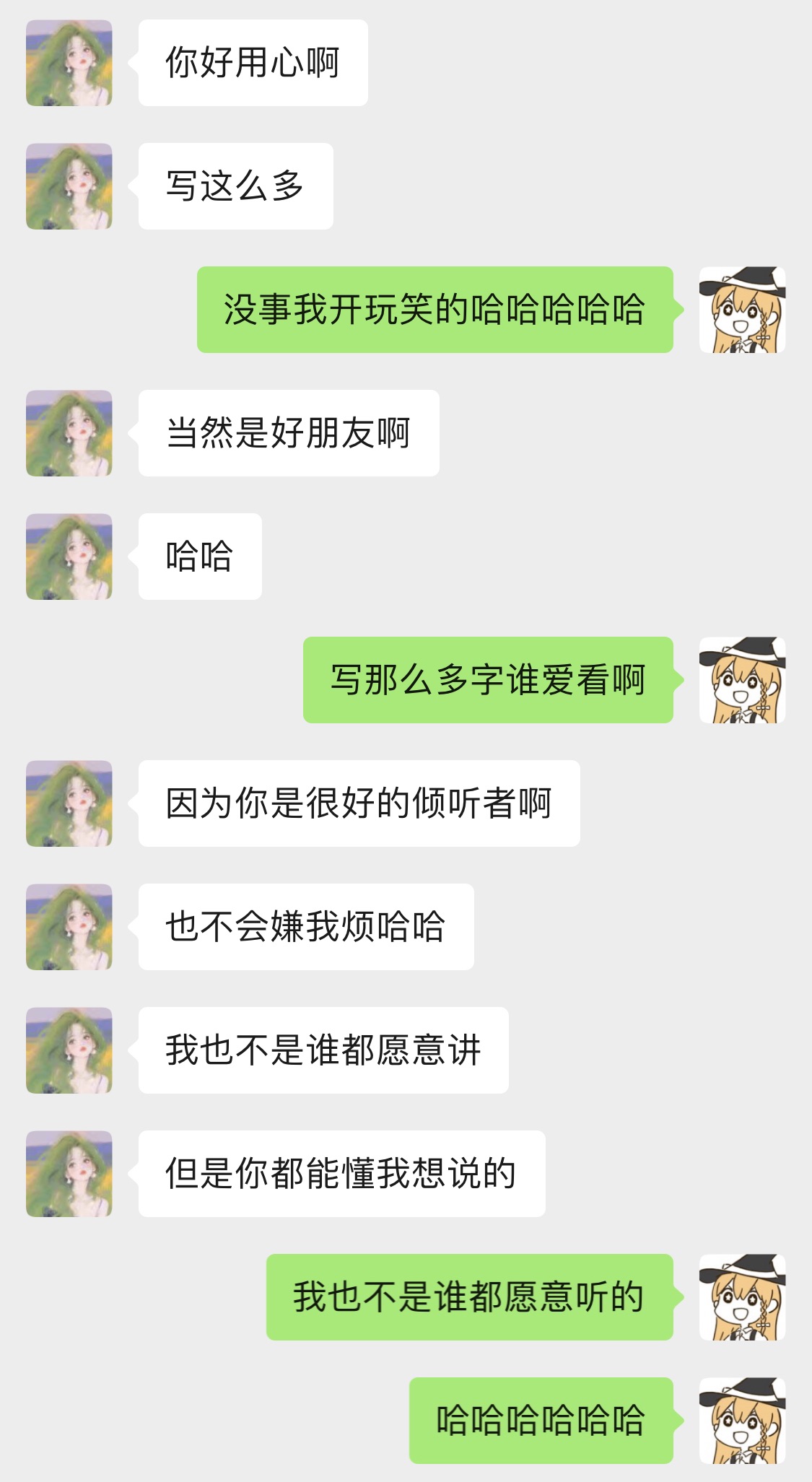Open own avatar beside '我也不是谁都愿意听的'
812x1482 pixels.
(742, 1297)
